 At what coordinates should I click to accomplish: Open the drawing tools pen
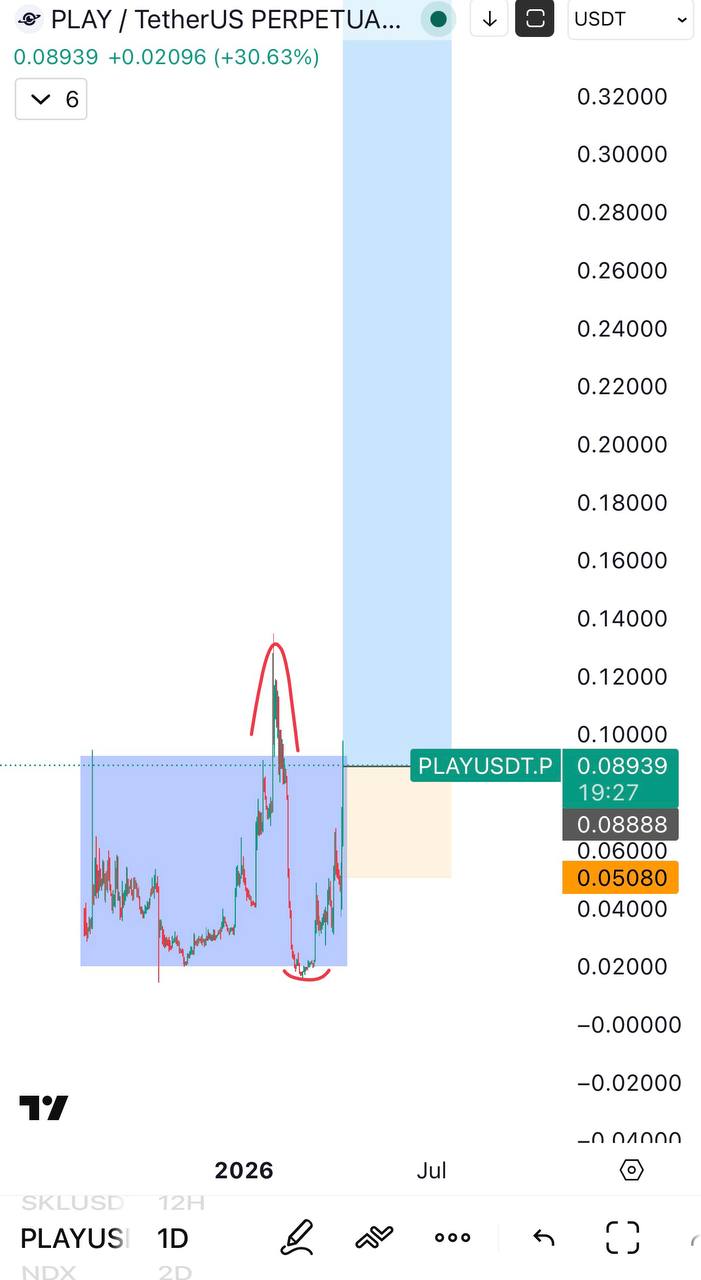click(296, 1238)
